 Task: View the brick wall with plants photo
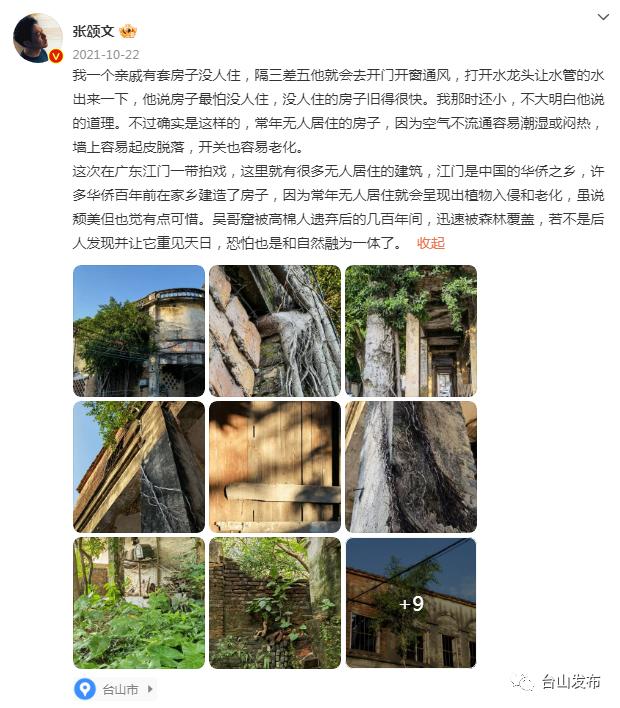point(275,603)
